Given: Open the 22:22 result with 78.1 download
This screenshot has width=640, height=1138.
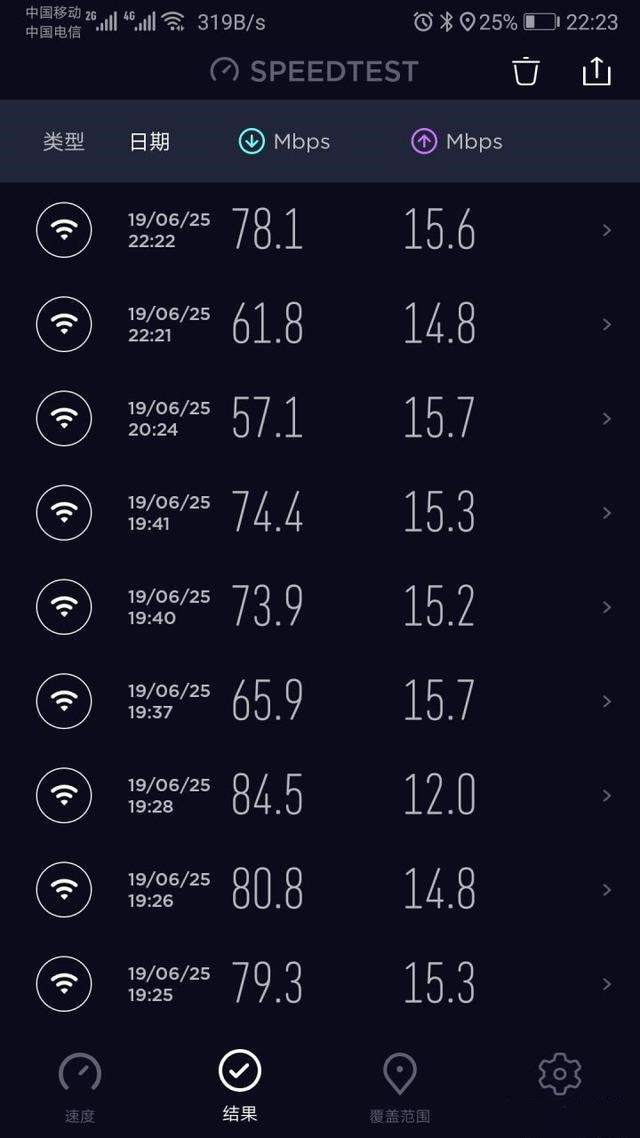Looking at the screenshot, I should tap(320, 230).
